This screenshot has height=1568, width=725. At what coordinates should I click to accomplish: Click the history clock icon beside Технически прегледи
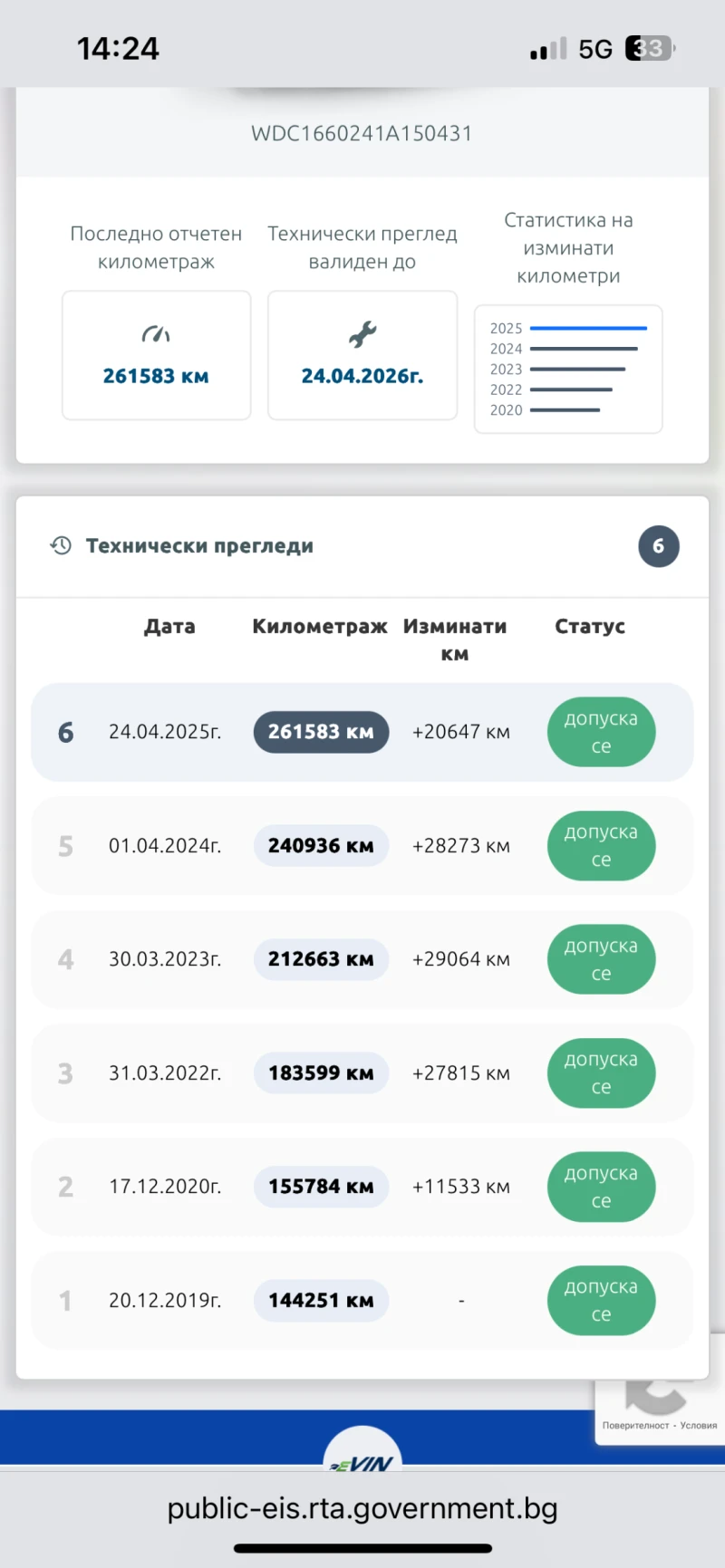point(60,545)
